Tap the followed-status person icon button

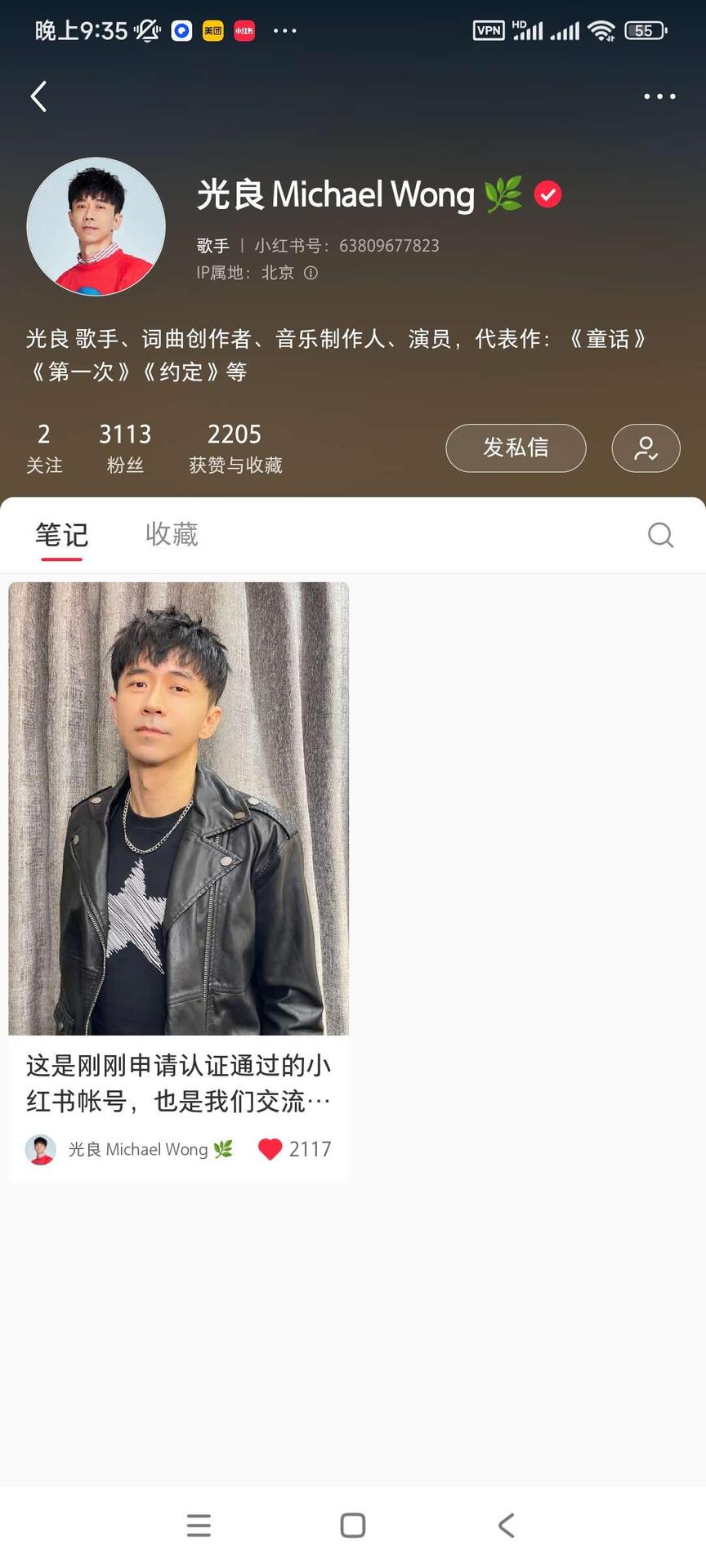646,448
